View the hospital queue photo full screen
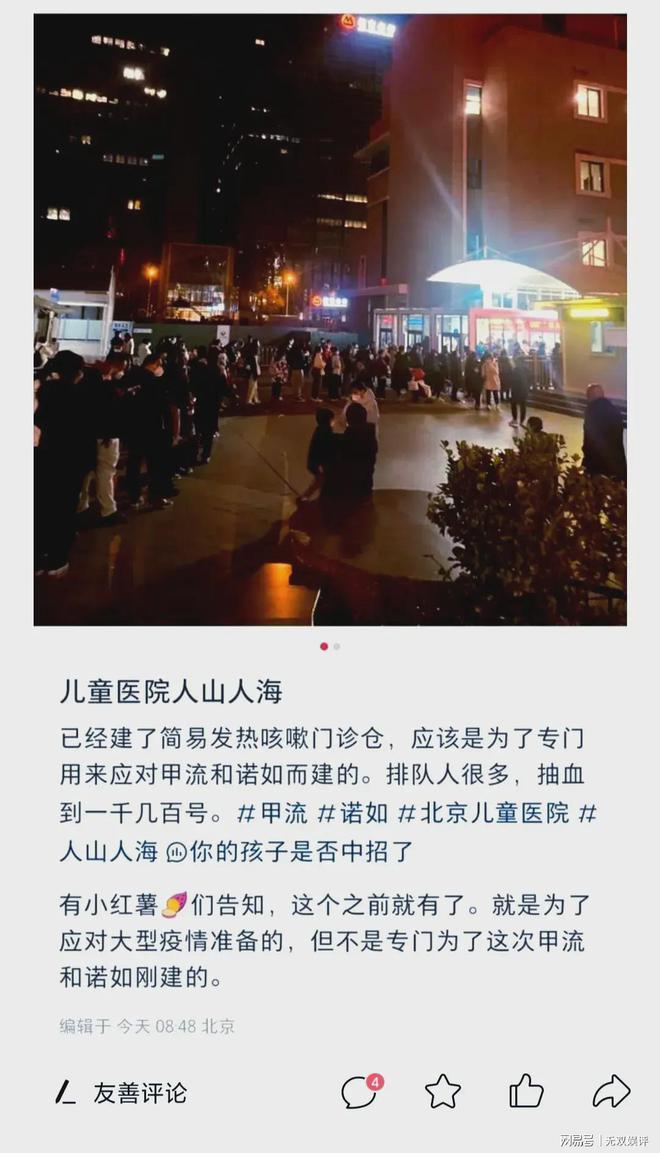Image resolution: width=660 pixels, height=1153 pixels. click(x=330, y=320)
